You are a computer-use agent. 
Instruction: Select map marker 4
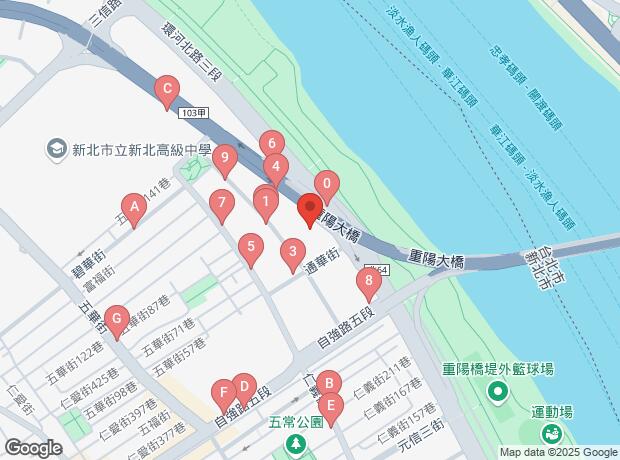(276, 170)
